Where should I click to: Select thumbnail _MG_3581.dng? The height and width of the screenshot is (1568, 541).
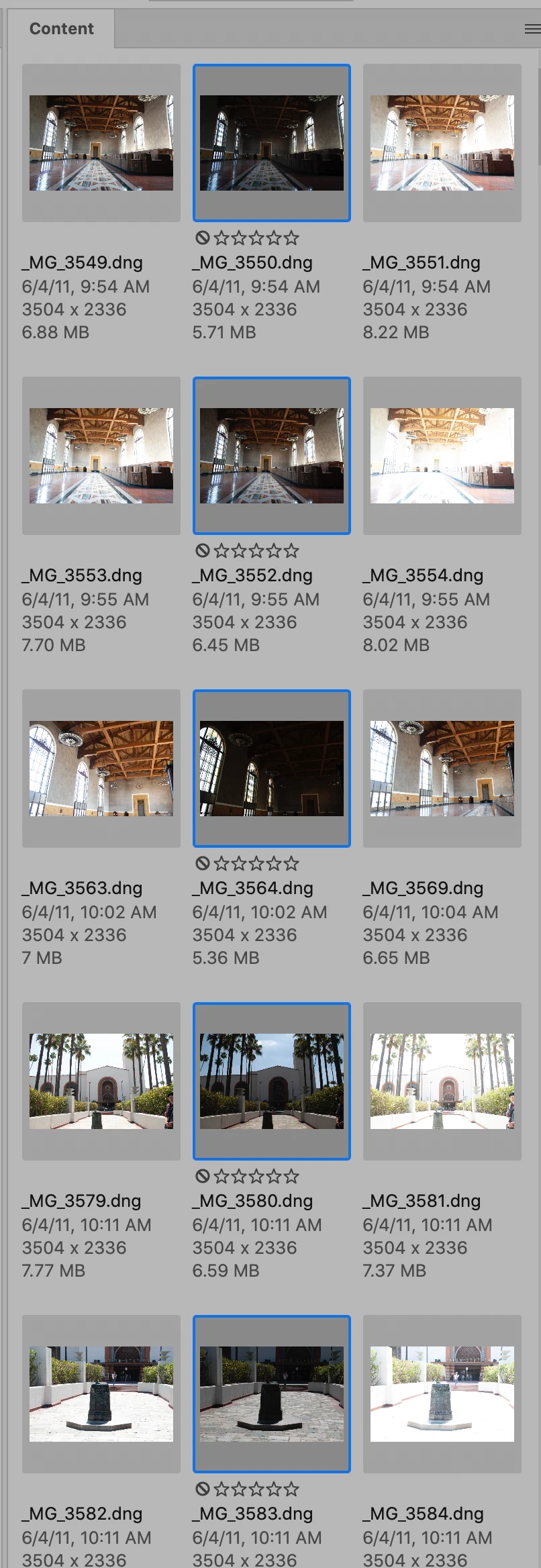tap(442, 1081)
